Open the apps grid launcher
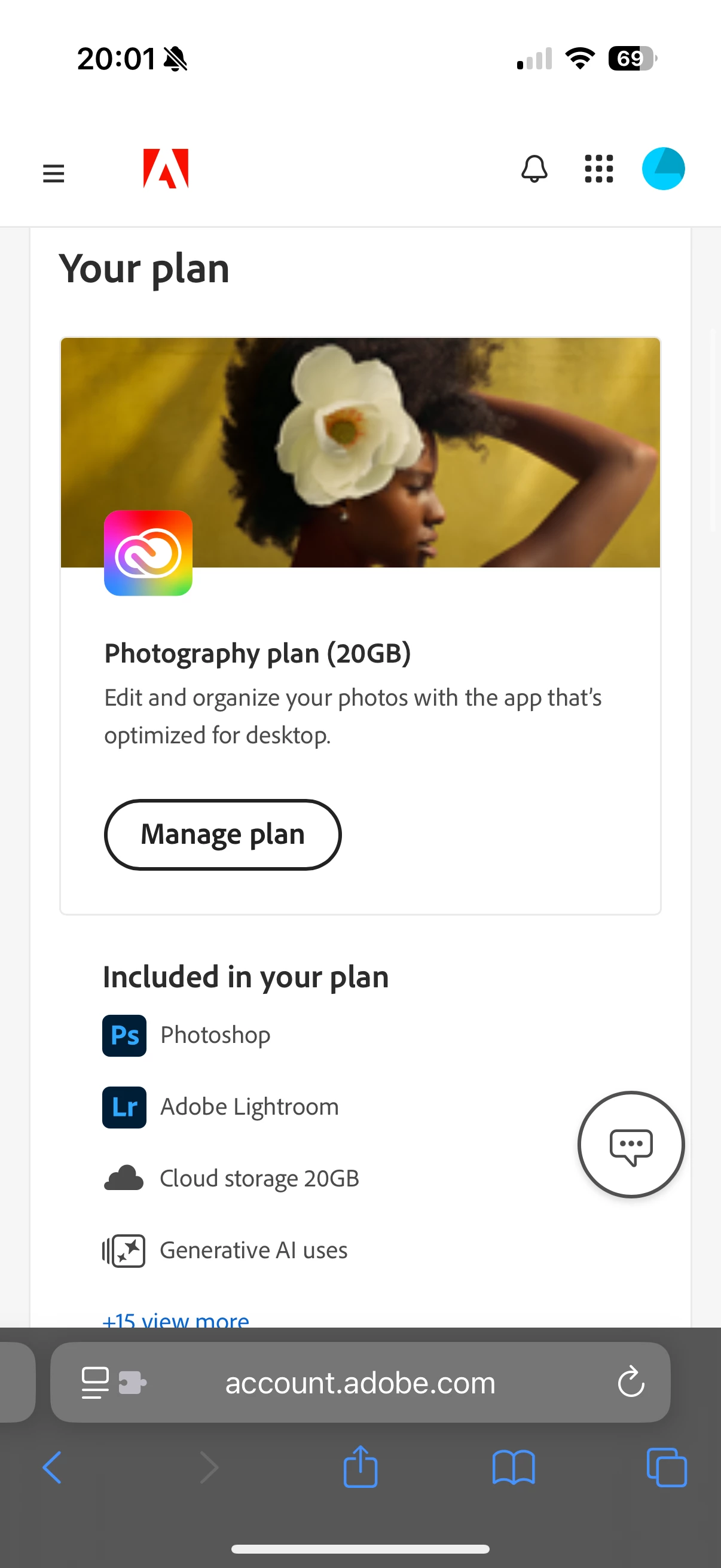The width and height of the screenshot is (721, 1568). click(x=598, y=169)
